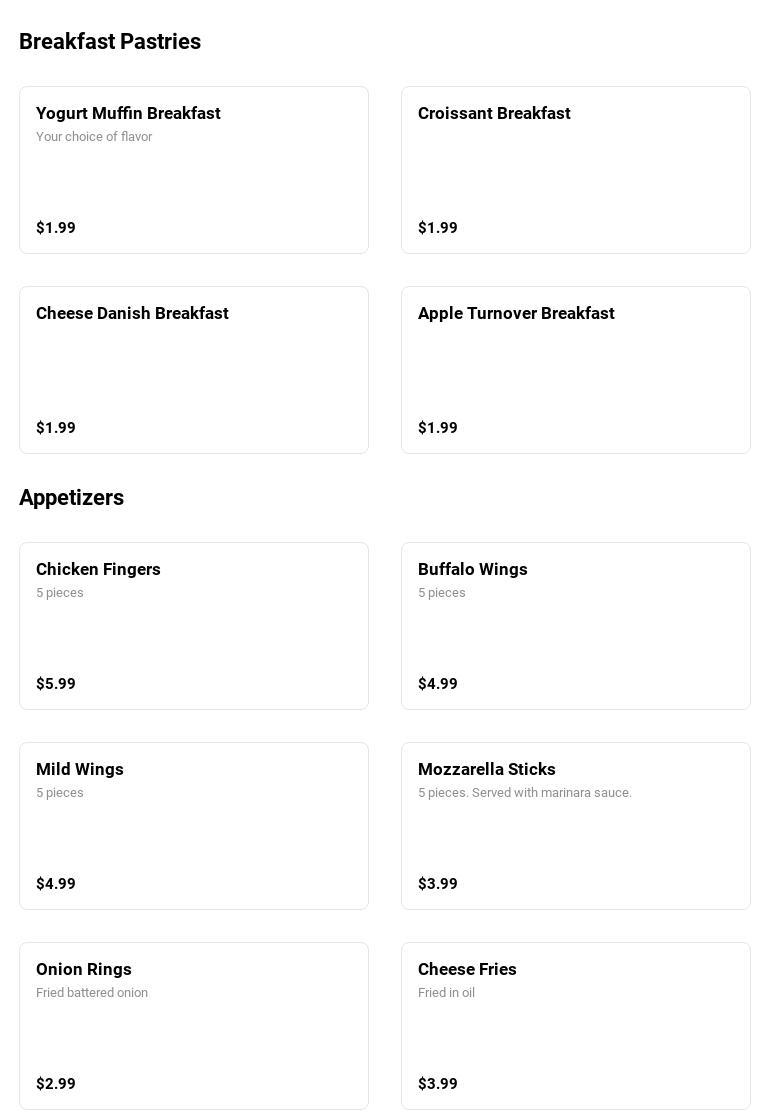The image size is (770, 1120).
Task: Choose the Mild Wings appetizer
Action: pos(194,826)
